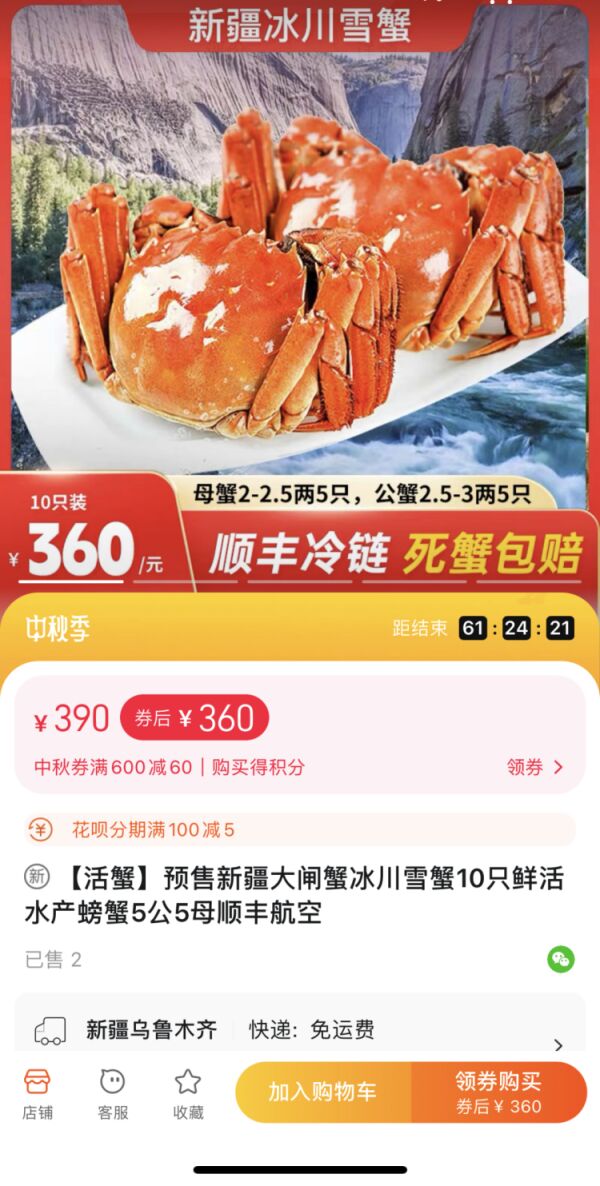Open the 店铺 store page
Screen dimensions: 600x1186
click(37, 1093)
